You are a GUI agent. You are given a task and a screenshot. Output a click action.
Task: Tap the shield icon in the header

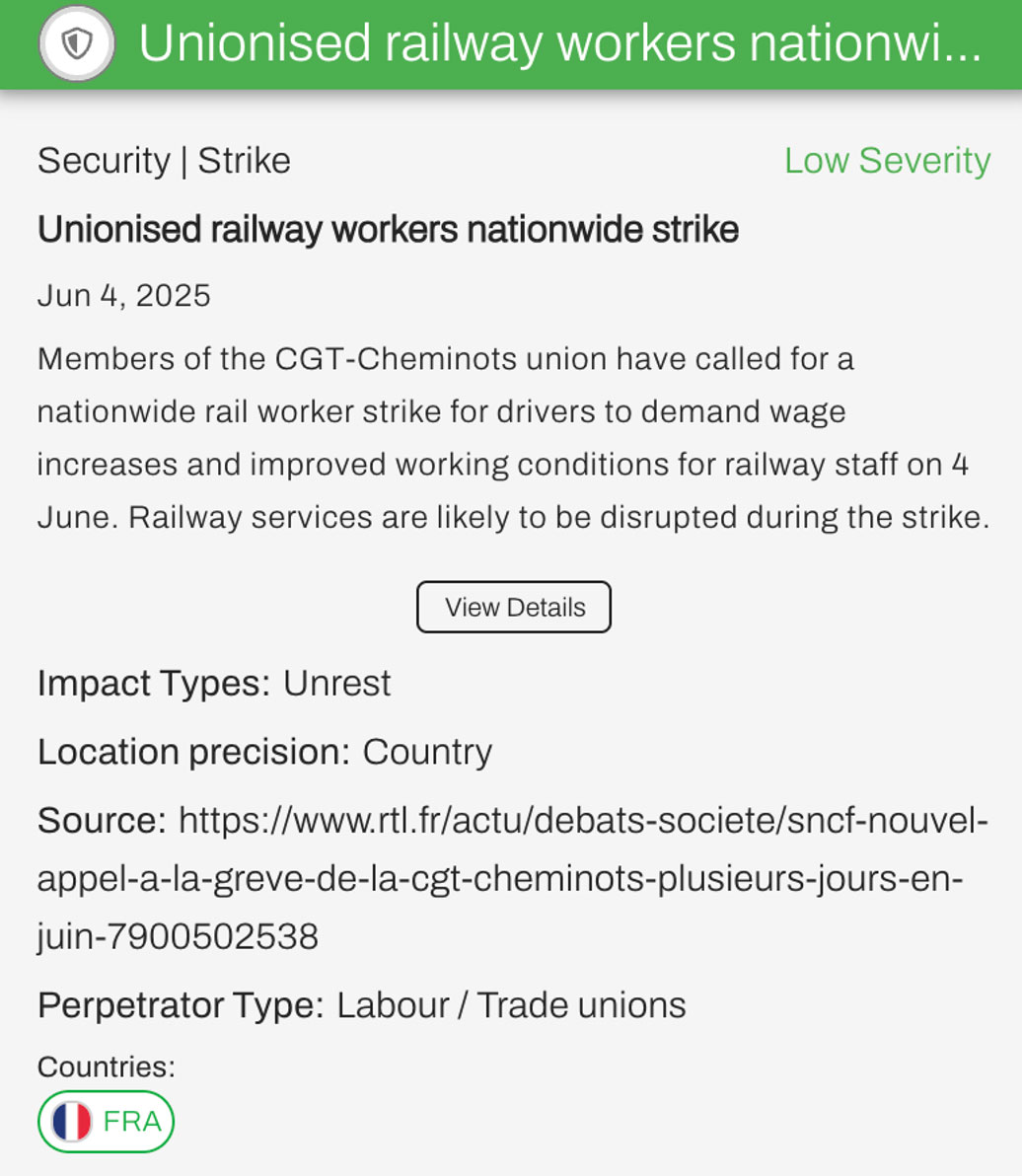click(x=77, y=43)
